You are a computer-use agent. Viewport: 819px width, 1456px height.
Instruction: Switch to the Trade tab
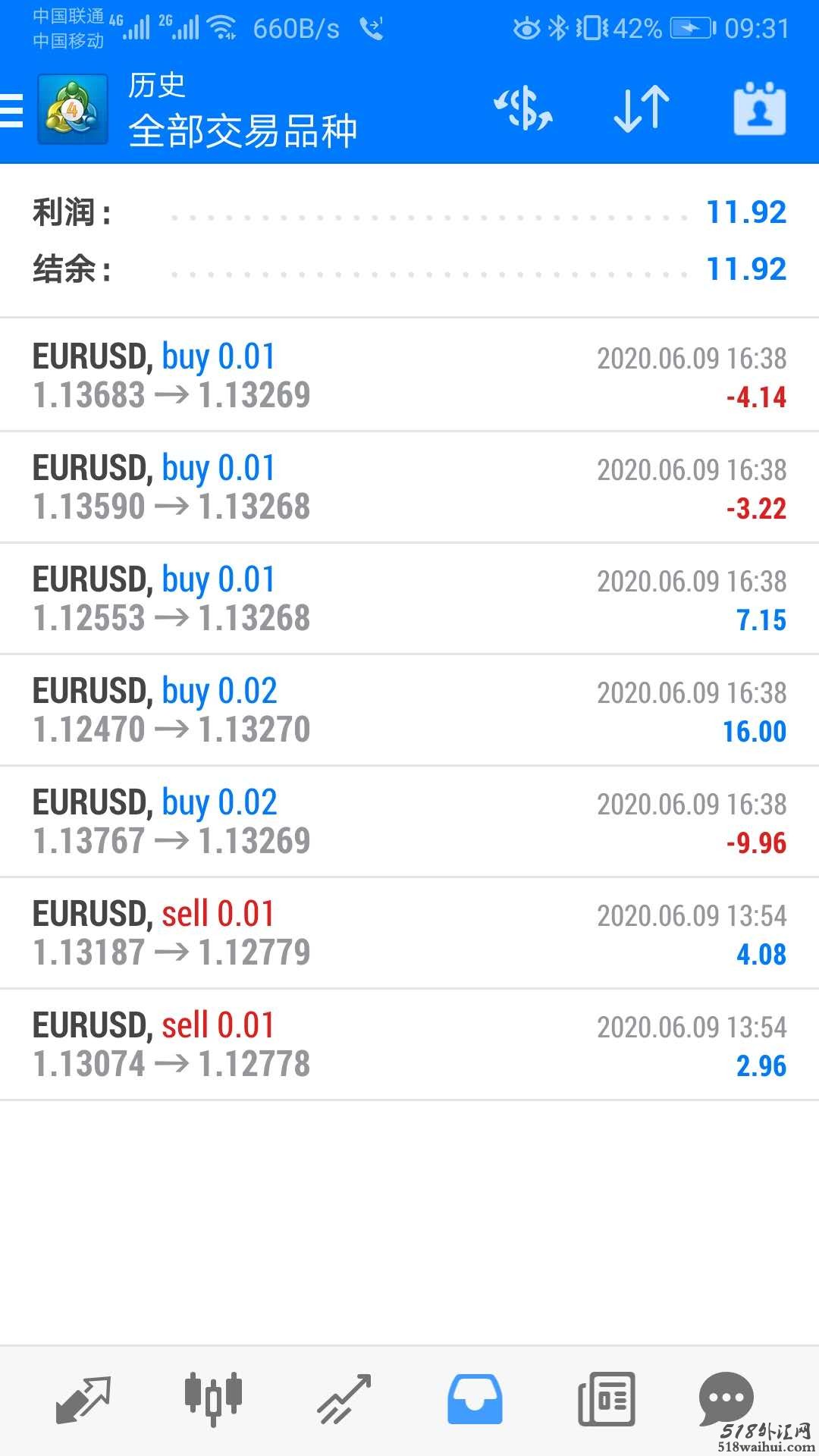(x=344, y=1399)
